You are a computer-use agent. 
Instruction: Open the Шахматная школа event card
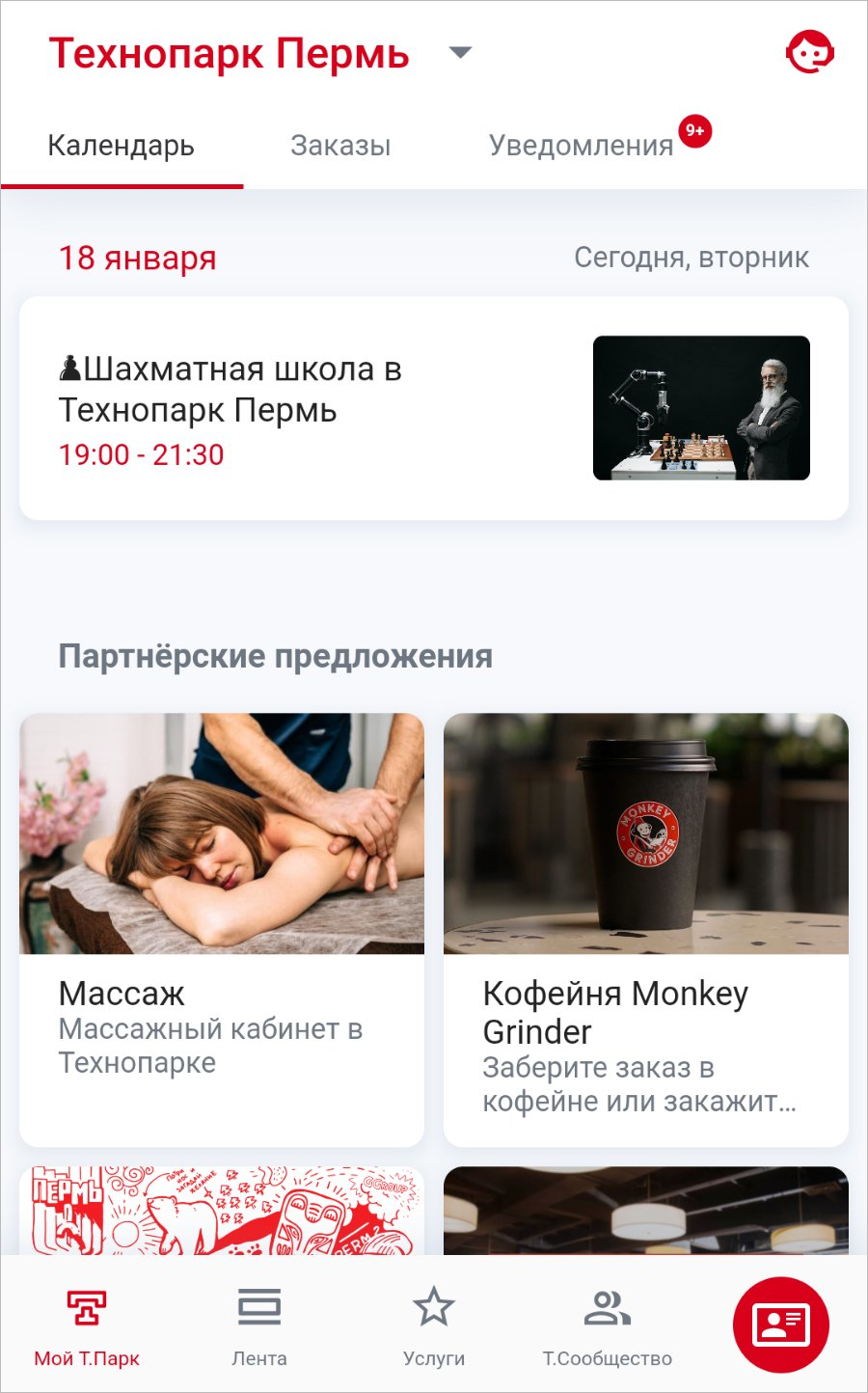433,408
